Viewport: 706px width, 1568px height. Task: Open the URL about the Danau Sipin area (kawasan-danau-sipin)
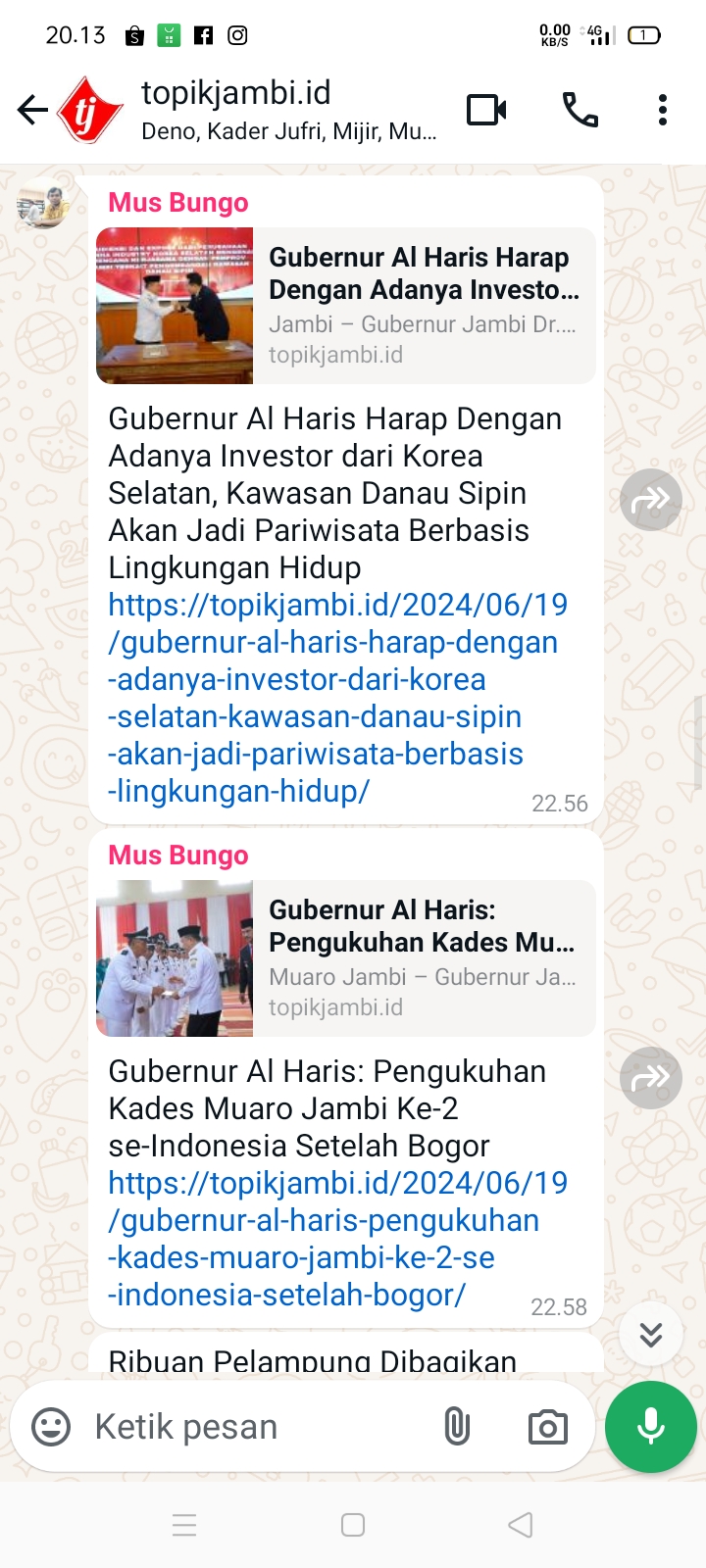coord(337,698)
